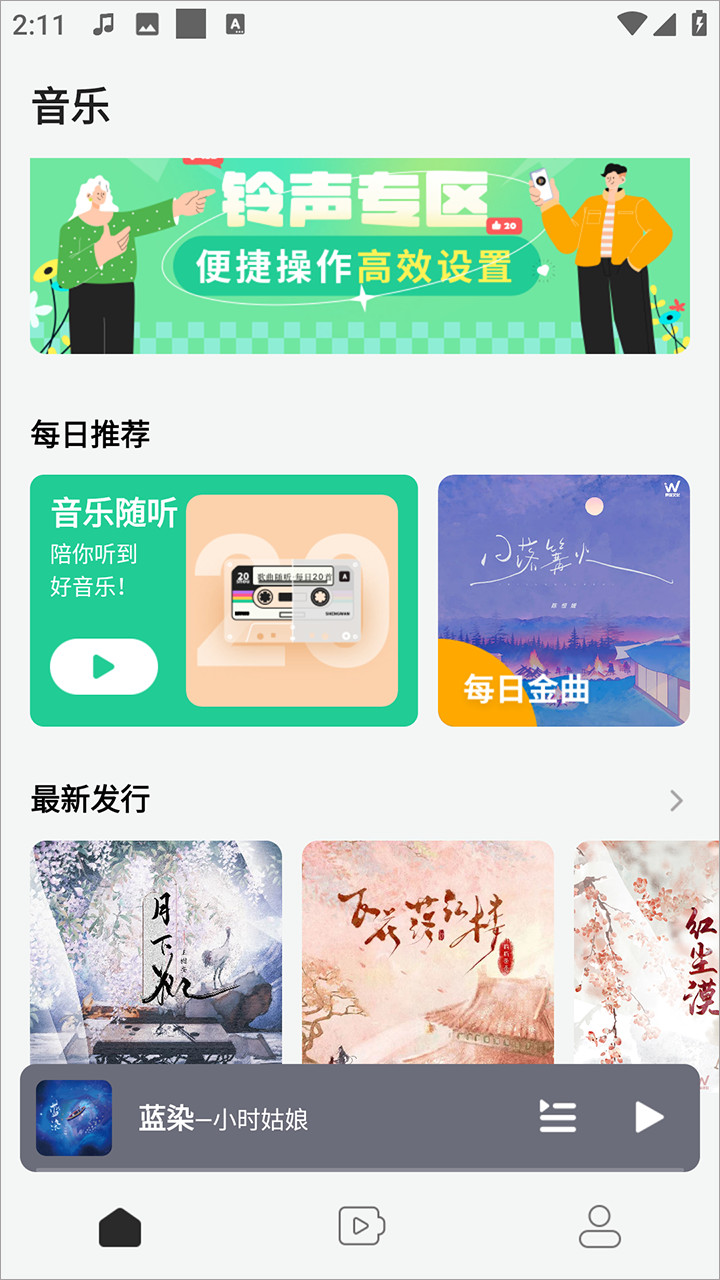Screen dimensions: 720x1280
Task: Switch to the home tab
Action: 120,1227
